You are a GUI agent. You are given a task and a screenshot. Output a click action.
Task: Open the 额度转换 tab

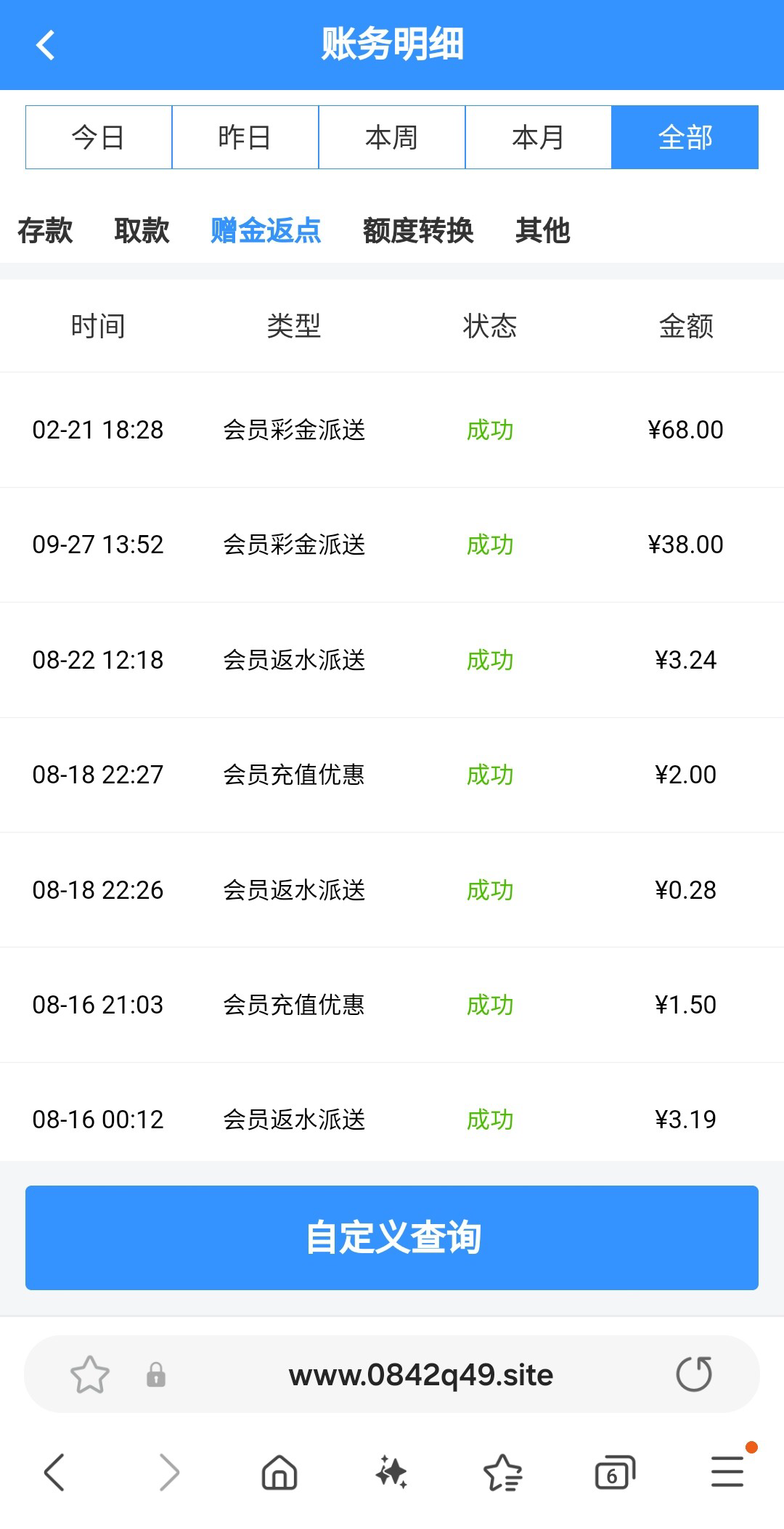click(418, 231)
